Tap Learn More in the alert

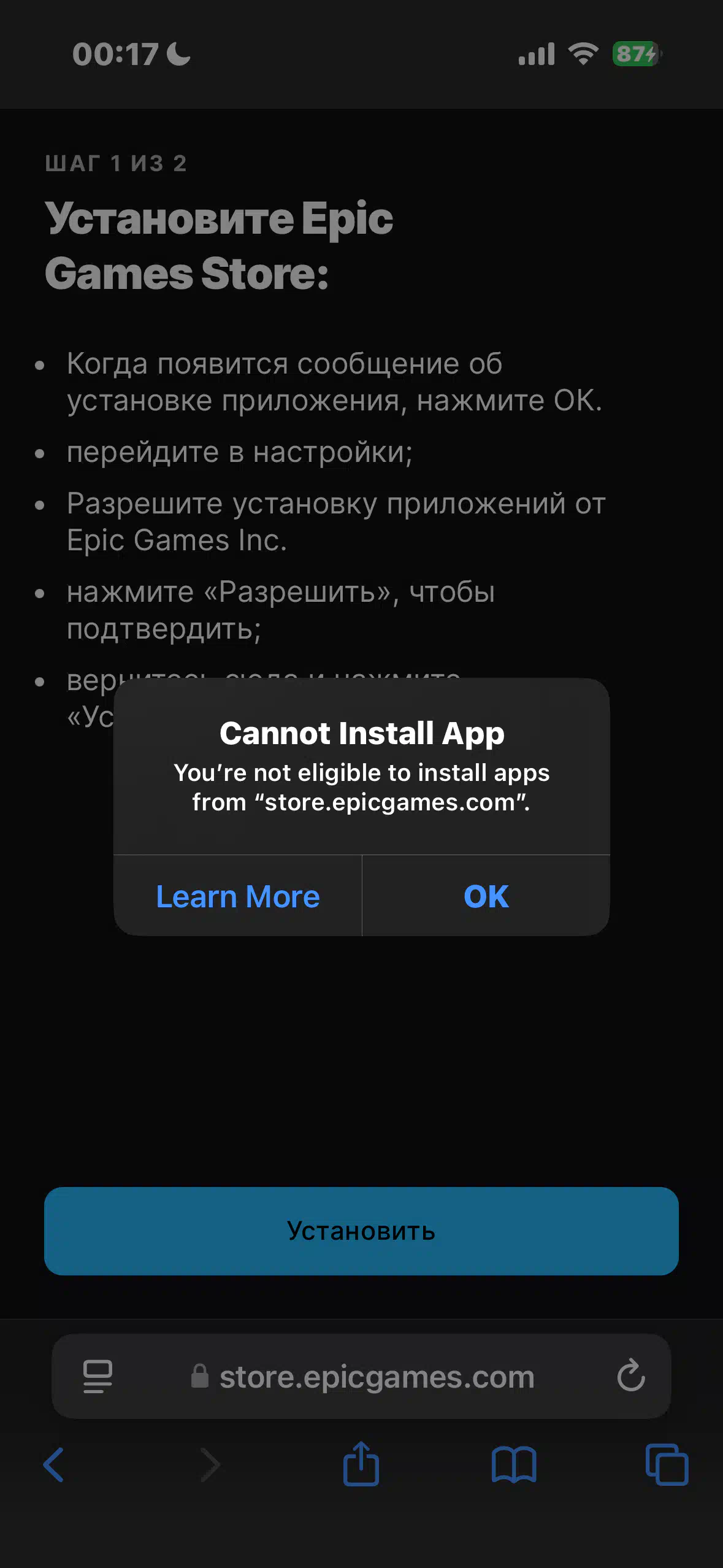coord(238,896)
